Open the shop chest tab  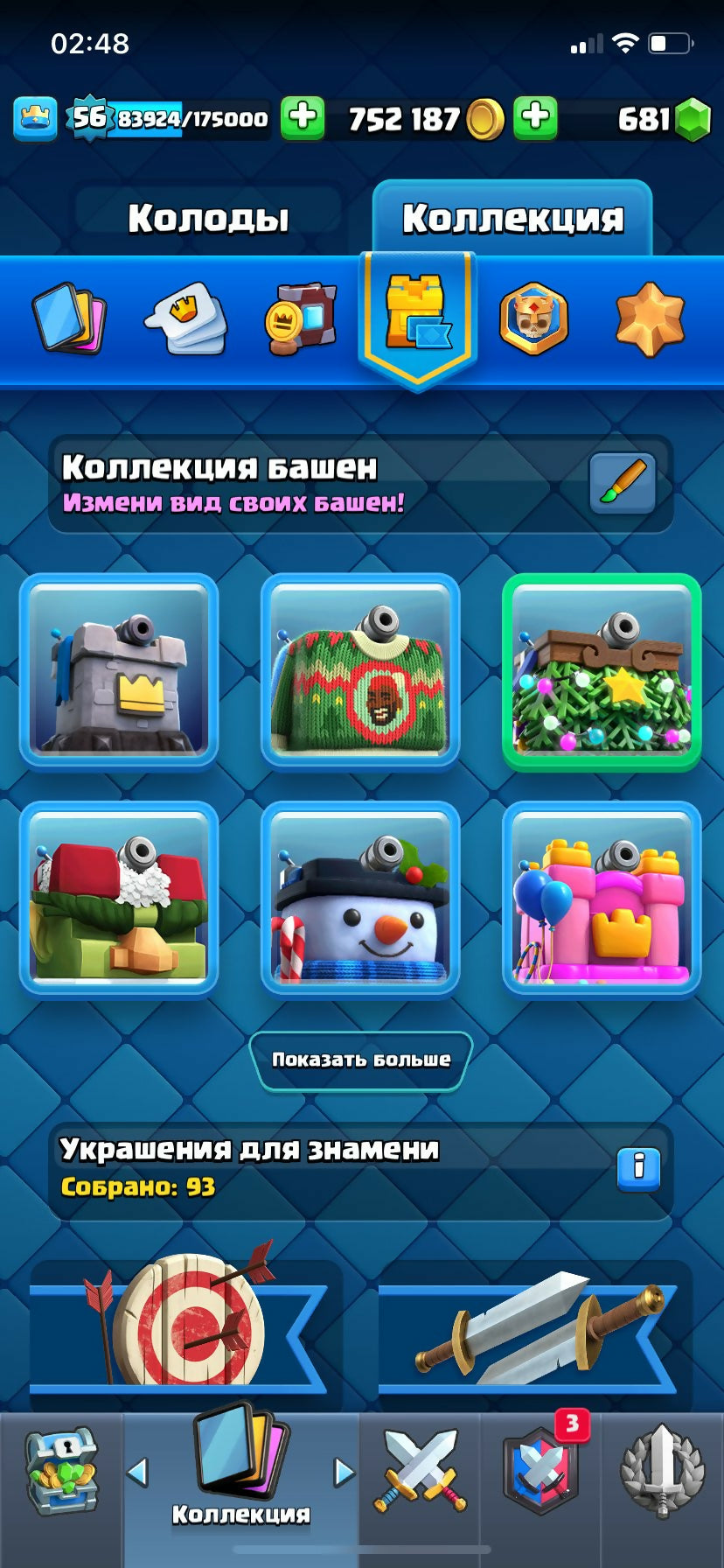pyautogui.click(x=61, y=1473)
